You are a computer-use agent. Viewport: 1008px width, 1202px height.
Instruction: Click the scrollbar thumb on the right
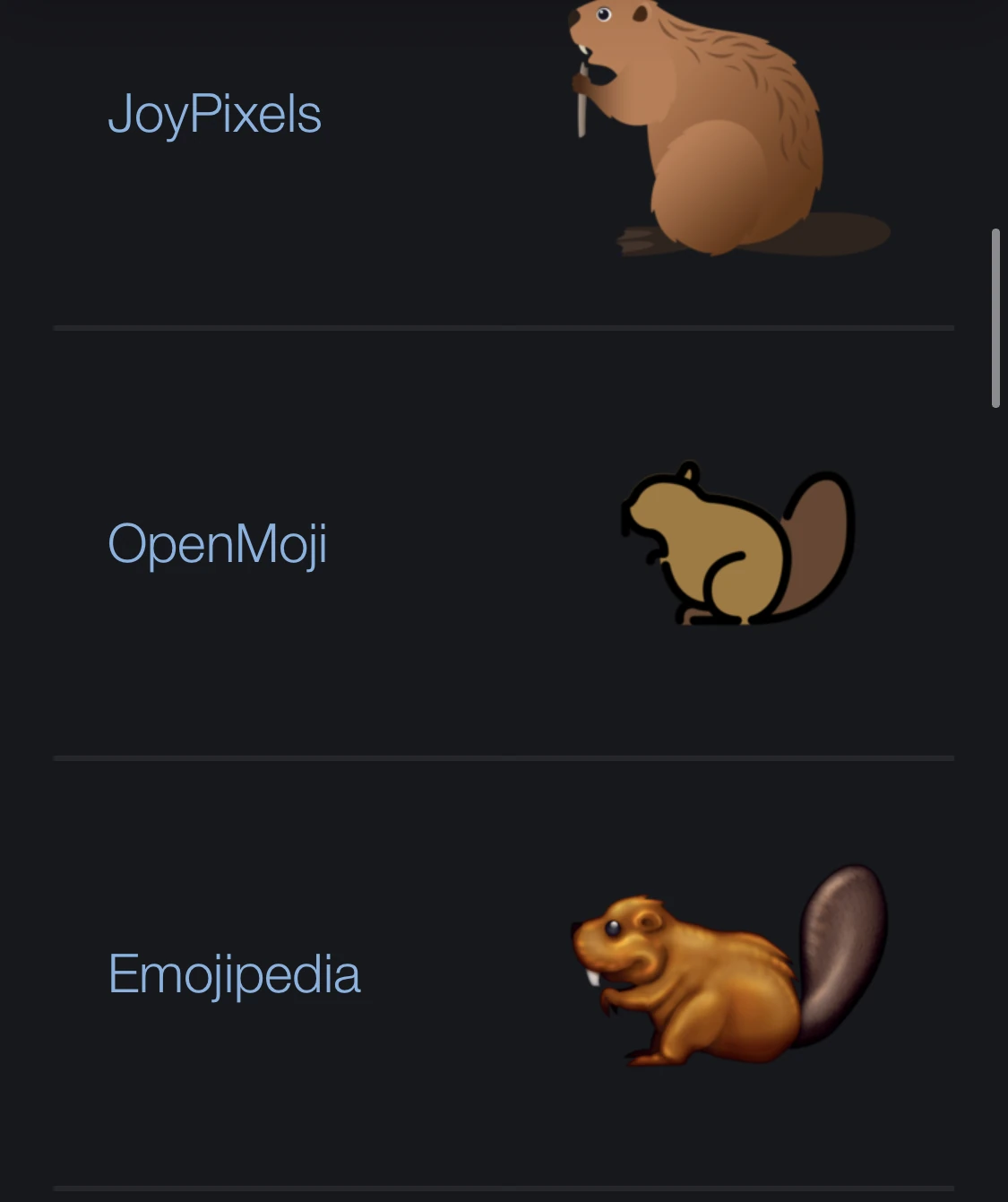point(997,314)
